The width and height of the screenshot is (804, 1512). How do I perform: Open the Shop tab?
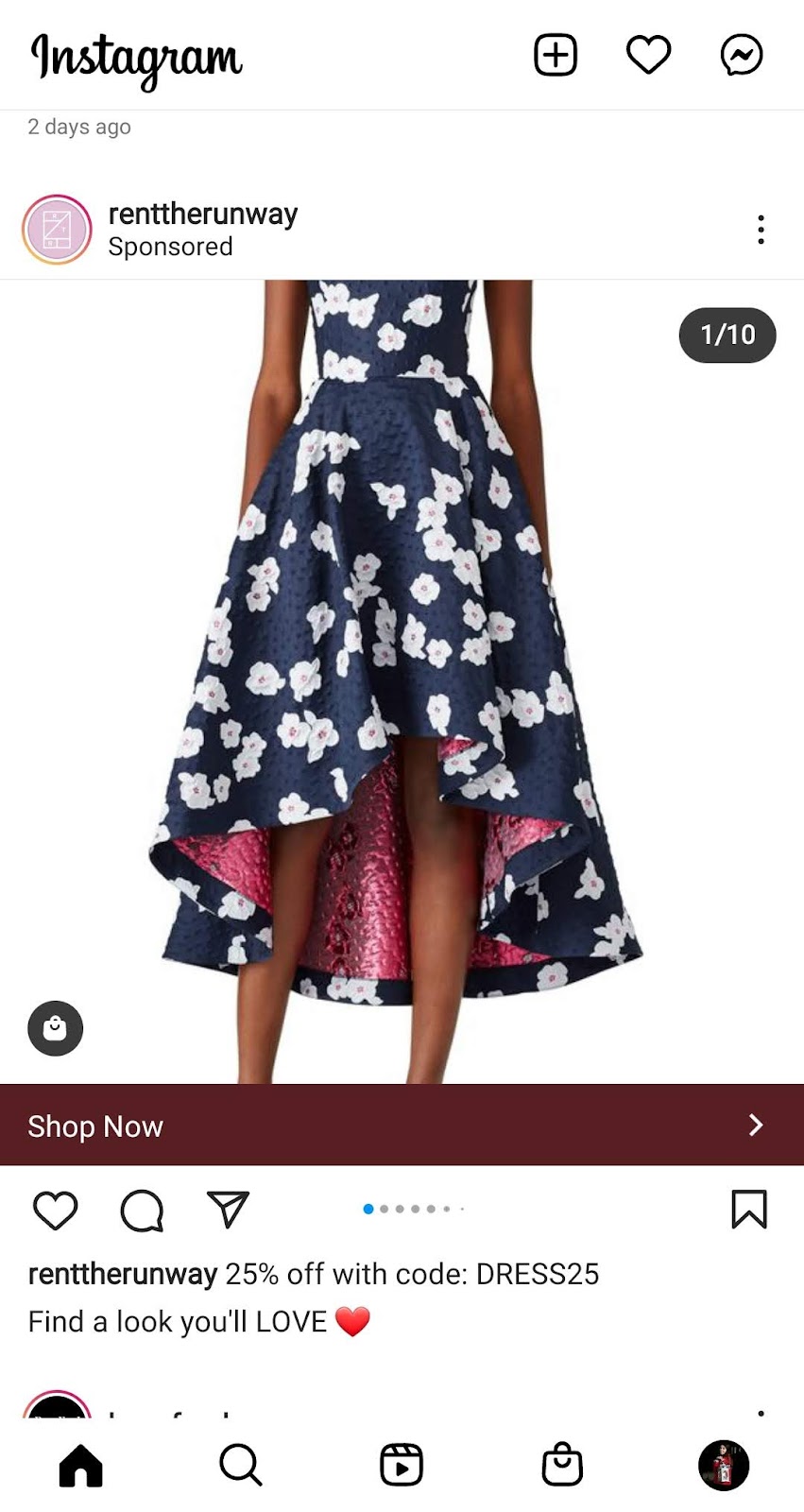click(x=562, y=1466)
